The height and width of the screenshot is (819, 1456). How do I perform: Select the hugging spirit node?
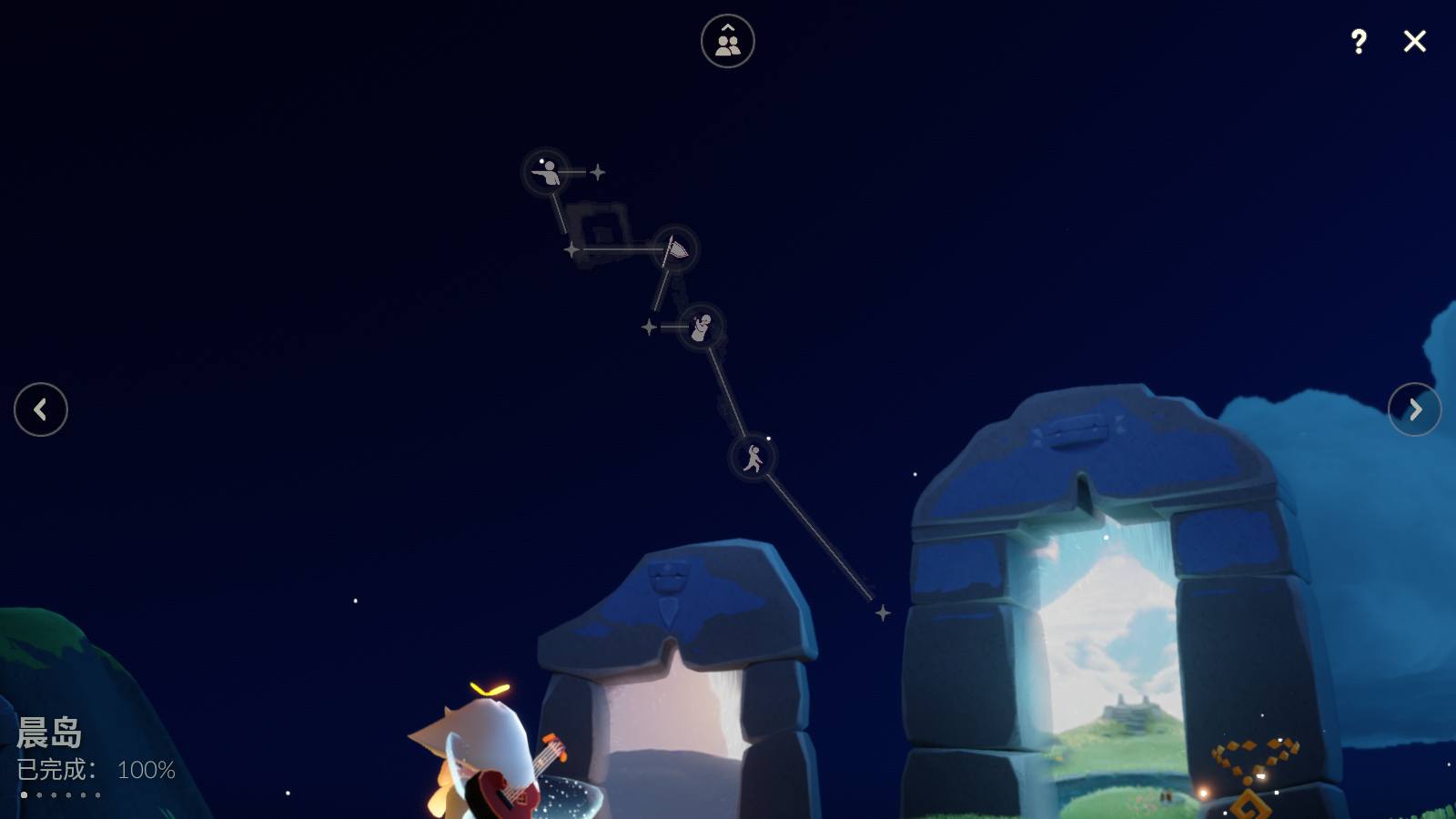pyautogui.click(x=702, y=327)
